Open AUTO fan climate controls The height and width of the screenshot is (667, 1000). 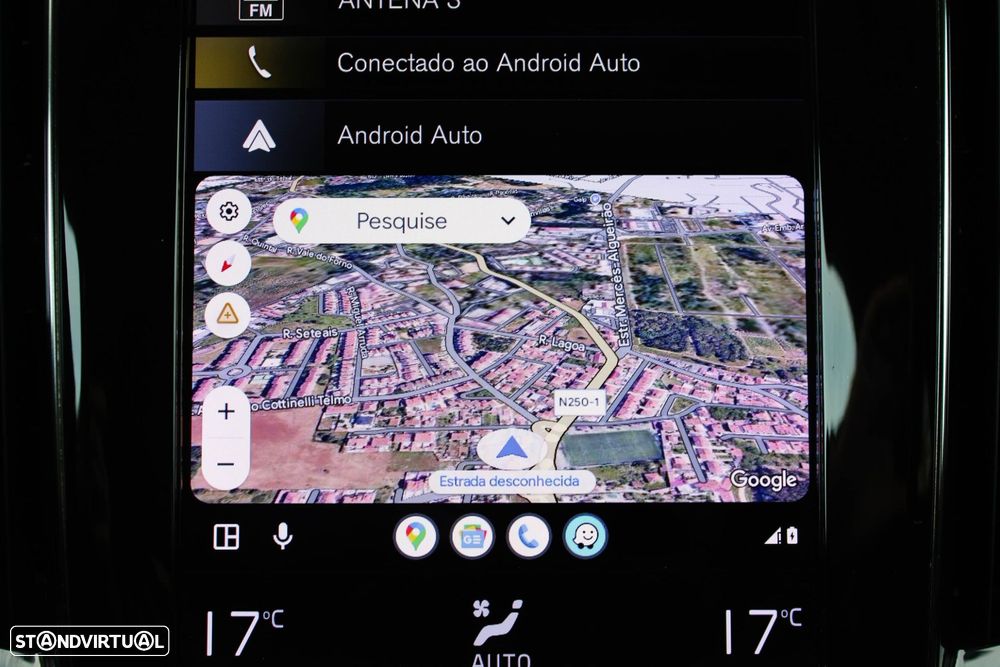point(500,632)
